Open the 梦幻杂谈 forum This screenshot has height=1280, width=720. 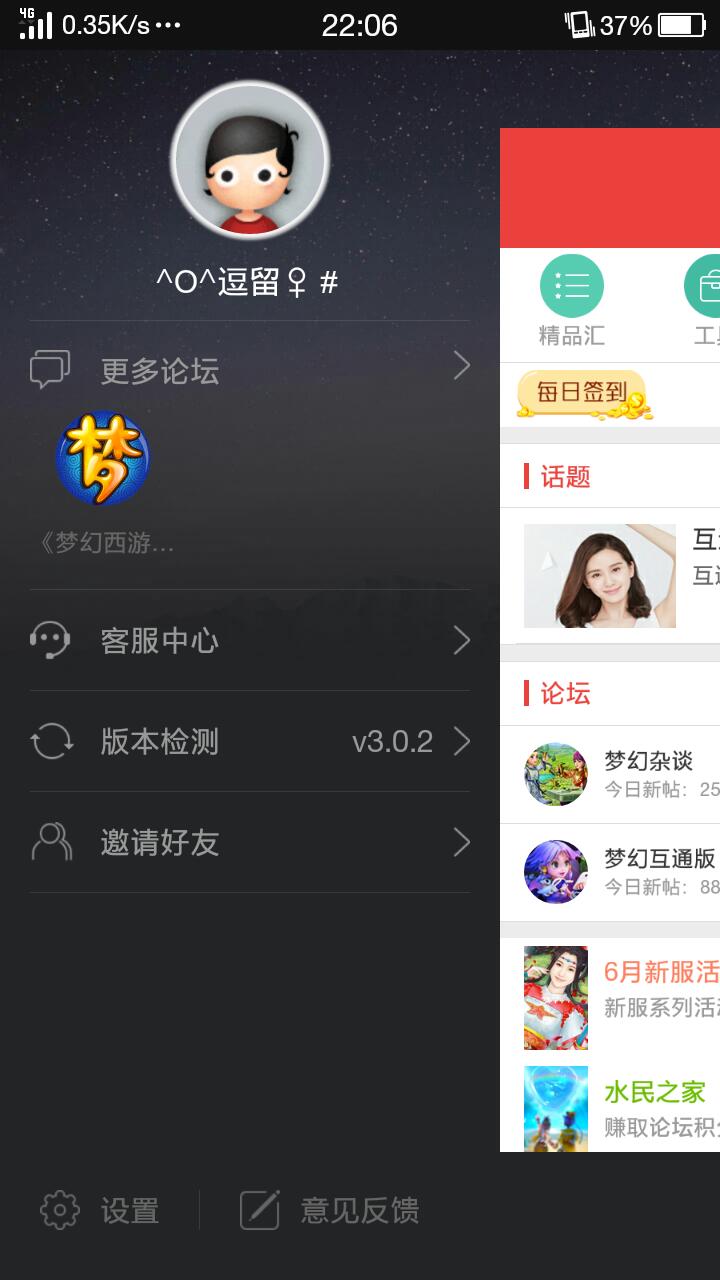[620, 774]
